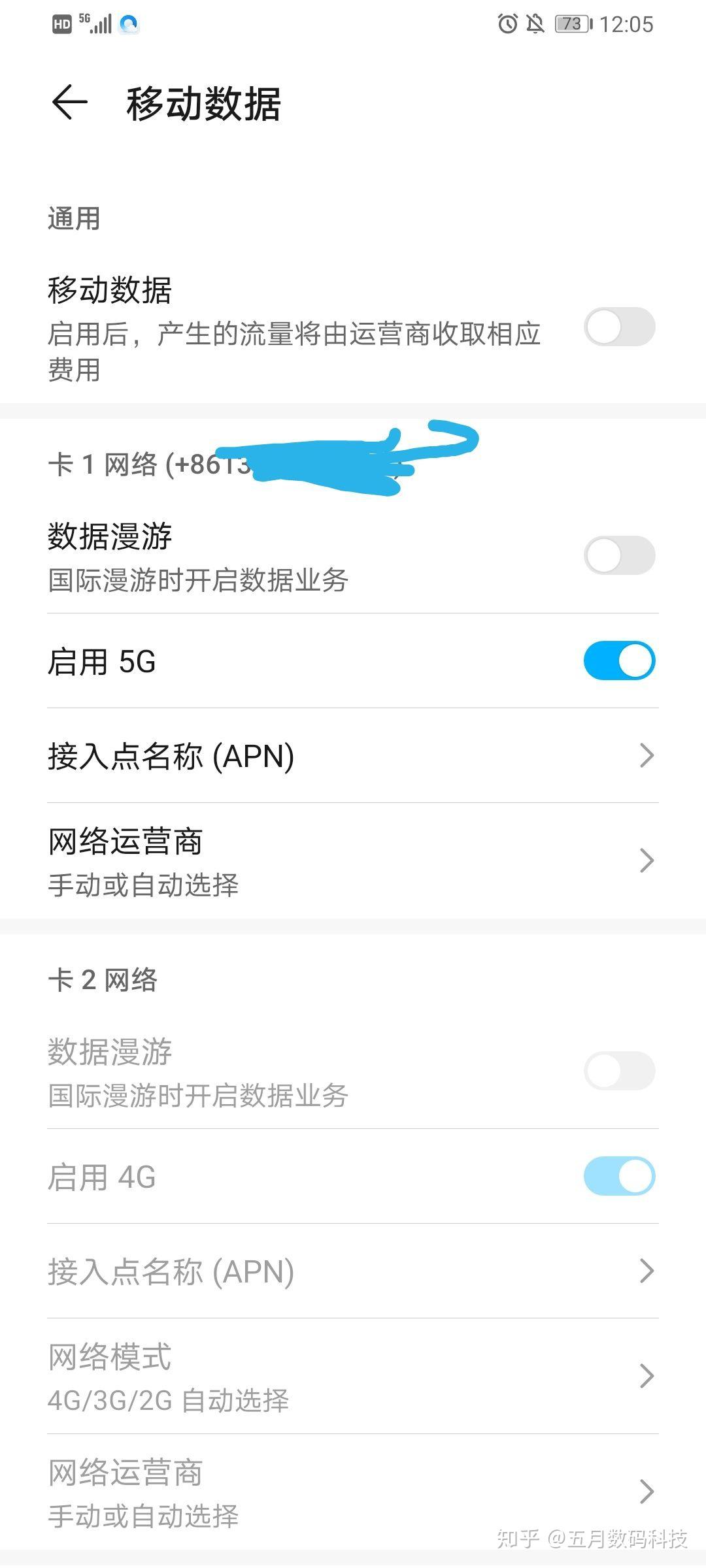Open card 2 网络运营商 settings
The width and height of the screenshot is (706, 1568).
pyautogui.click(x=353, y=1492)
